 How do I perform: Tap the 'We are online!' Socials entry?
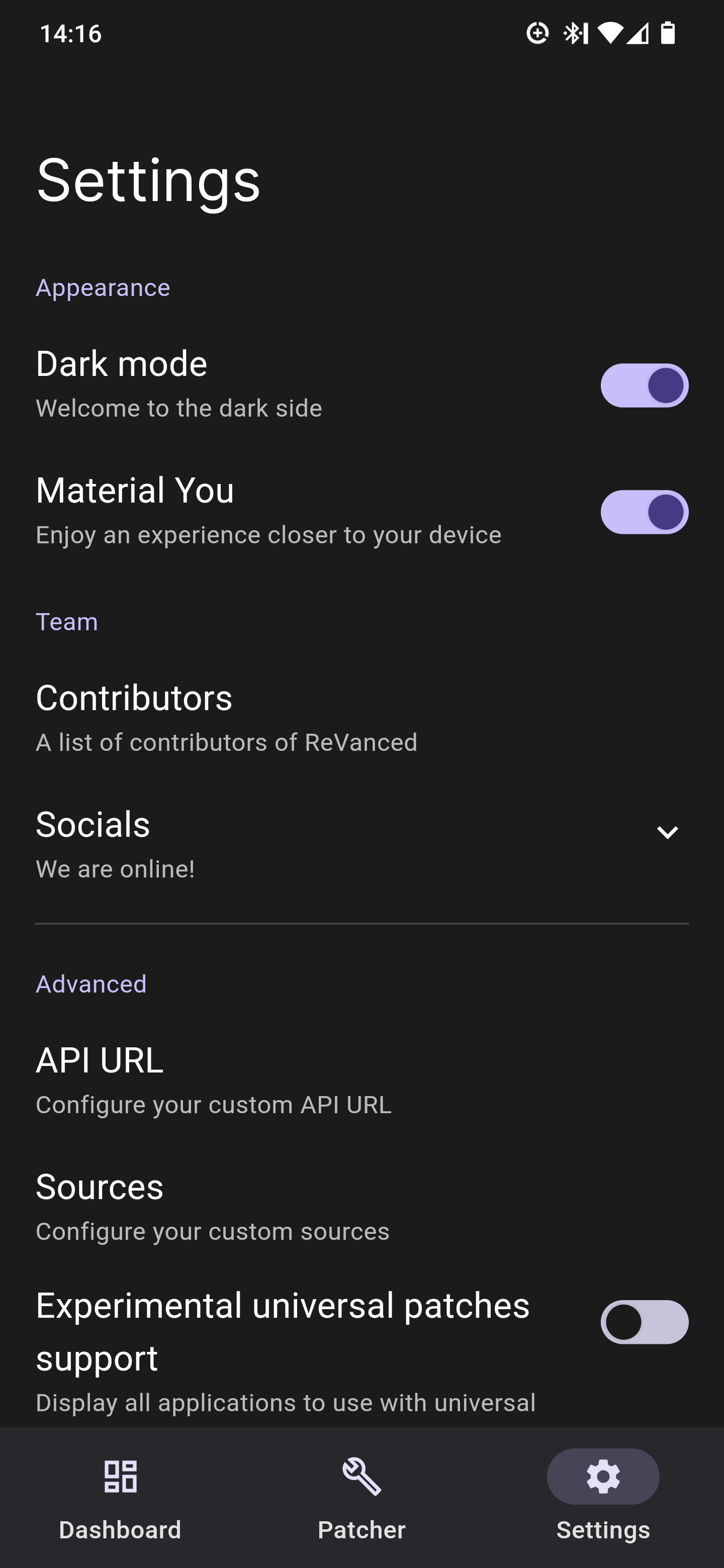tap(115, 868)
